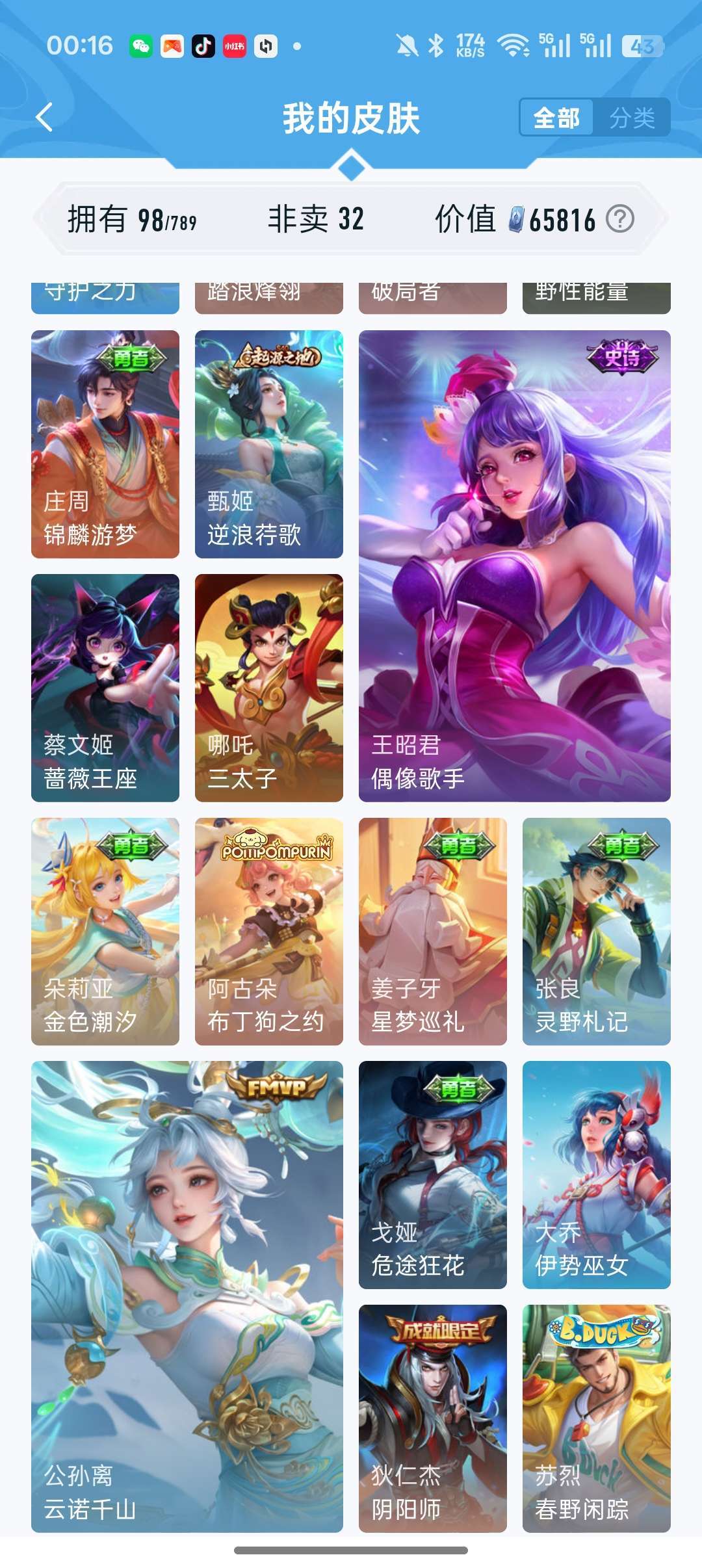Select the 全部 tab
The height and width of the screenshot is (1568, 702).
tap(558, 119)
